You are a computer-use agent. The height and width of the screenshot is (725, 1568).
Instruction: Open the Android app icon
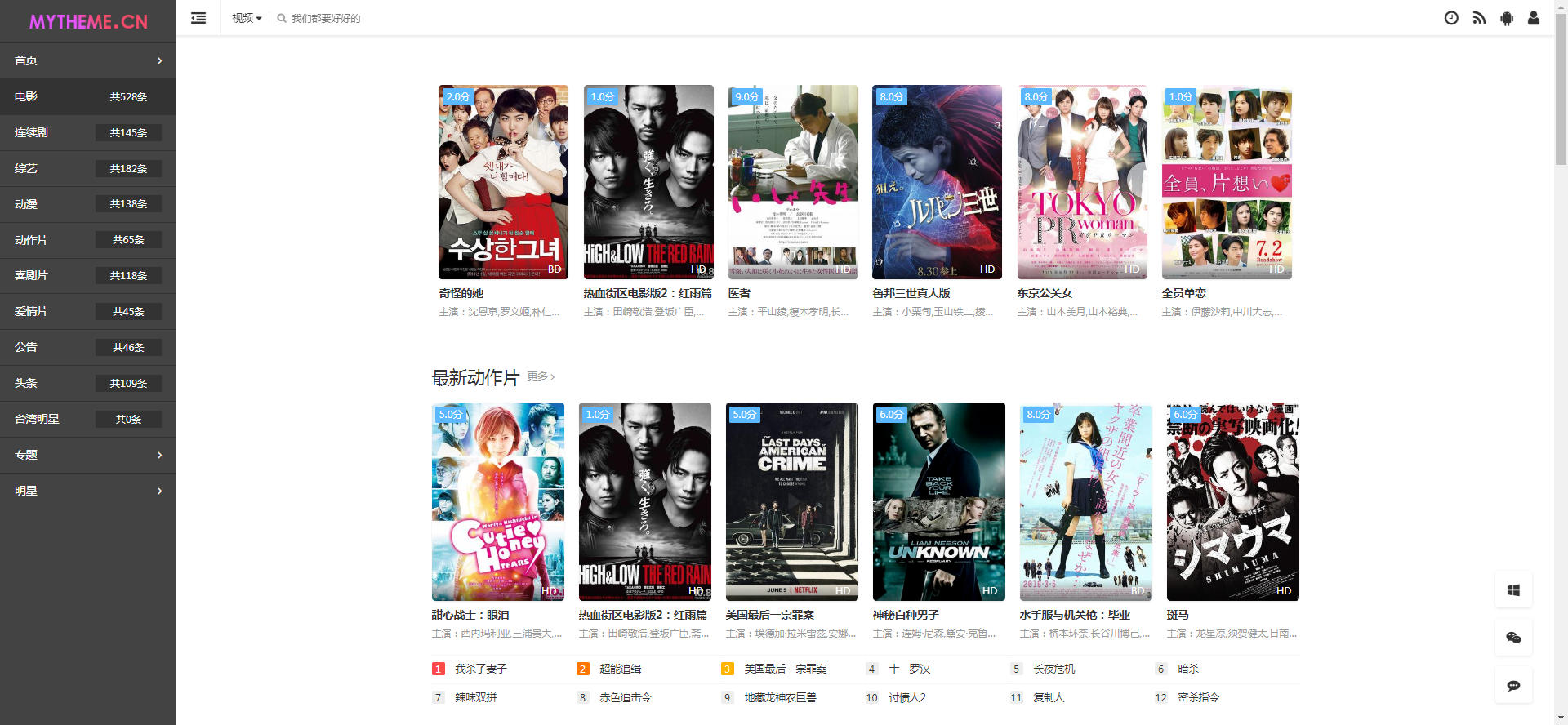(x=1507, y=18)
